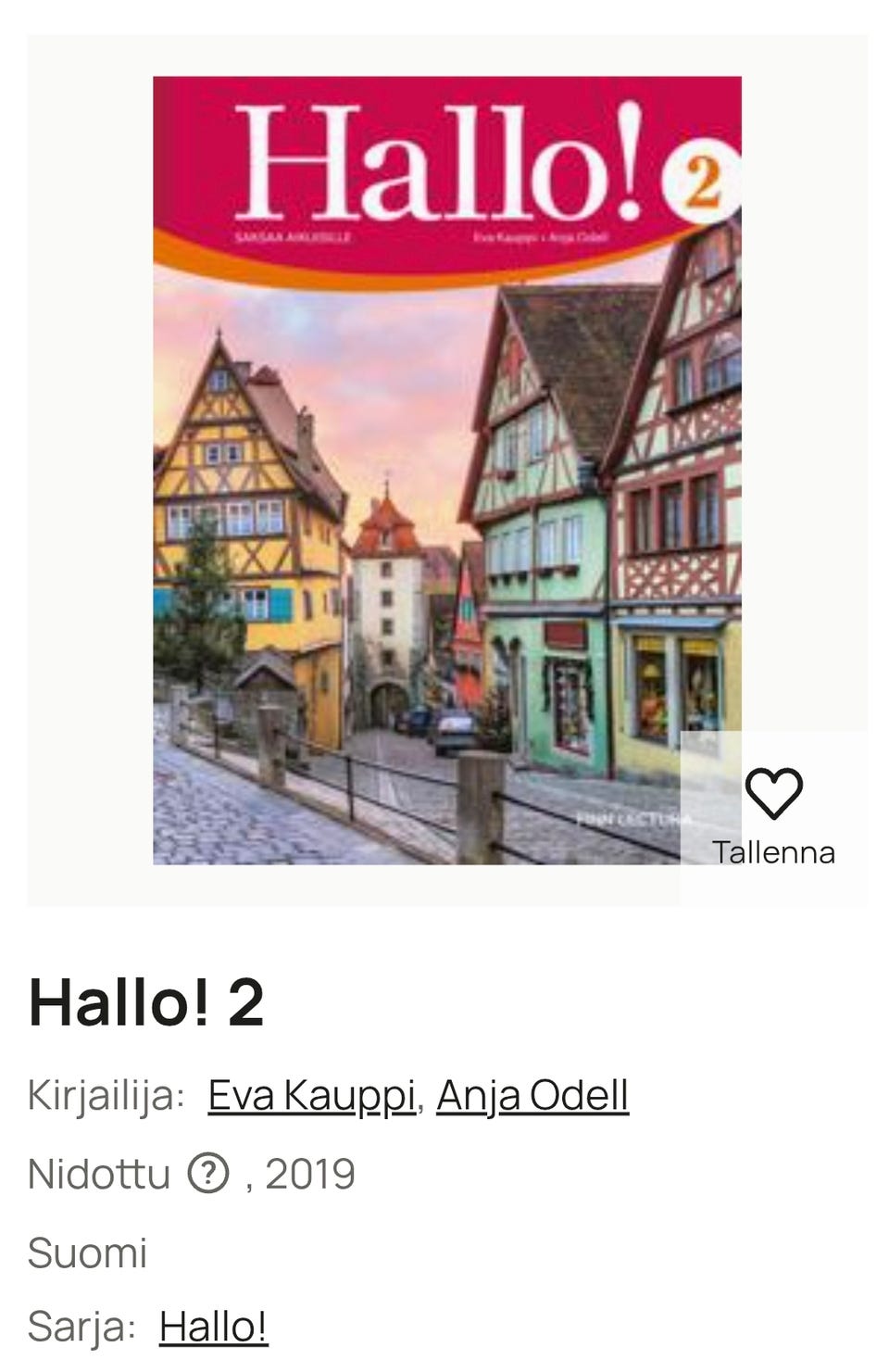Open details under the Sarja entry
Screen dimensions: 889x1372
(x=212, y=1328)
